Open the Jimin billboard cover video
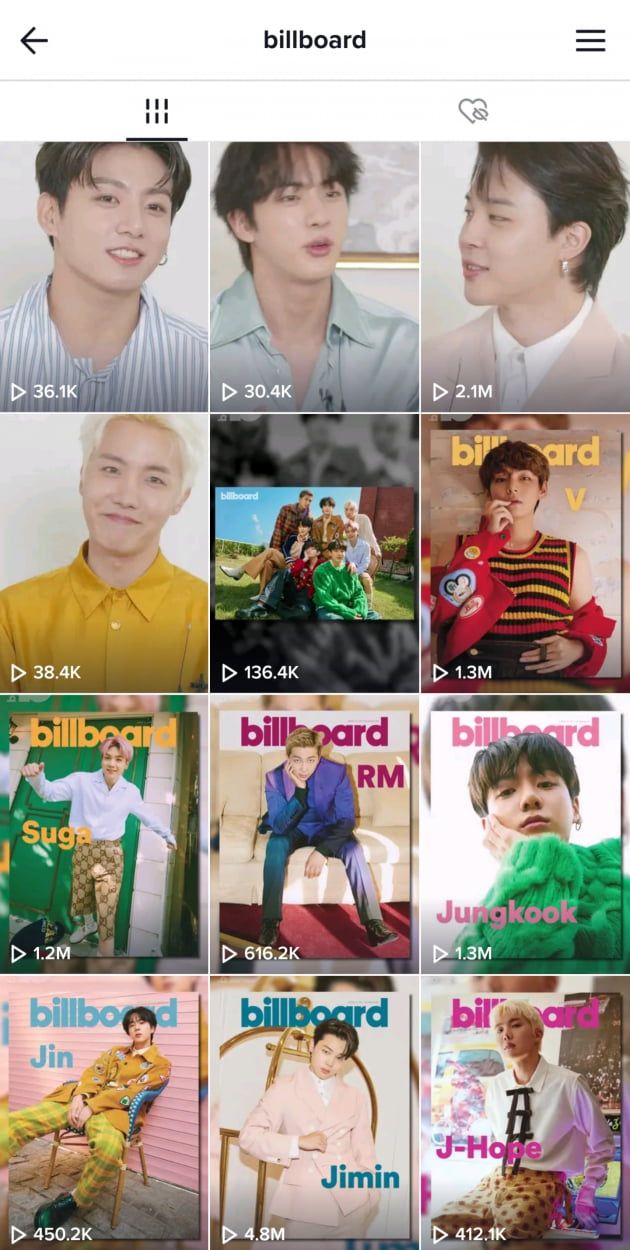 (x=314, y=1113)
